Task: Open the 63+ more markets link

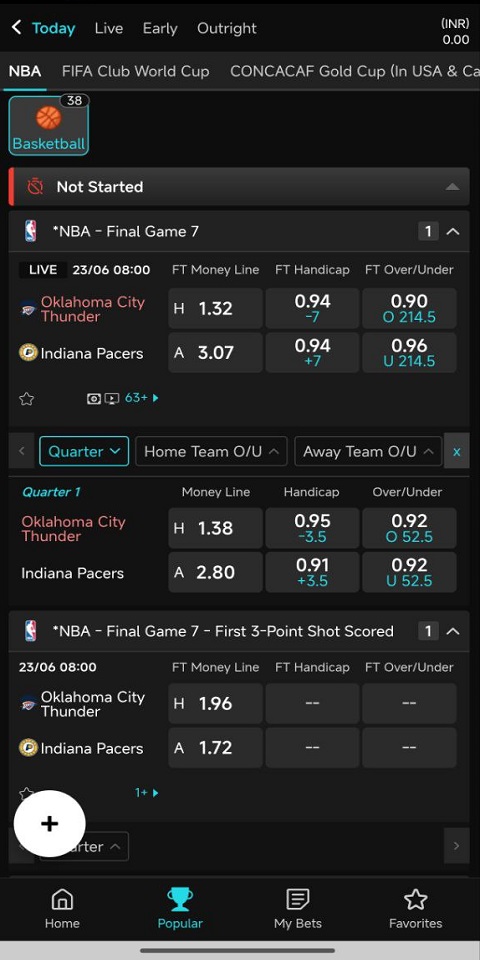Action: click(141, 398)
